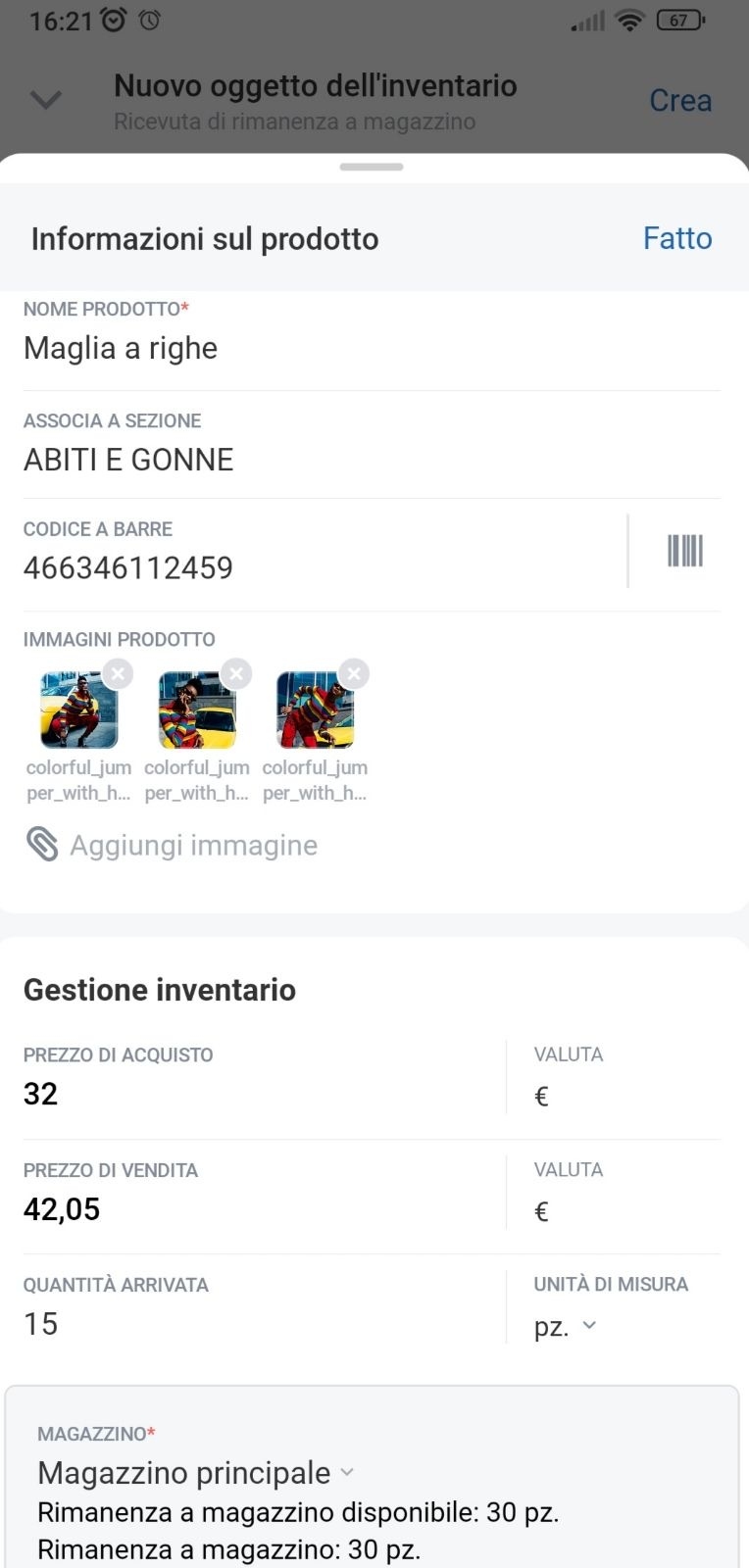Remove the third product image

click(354, 673)
